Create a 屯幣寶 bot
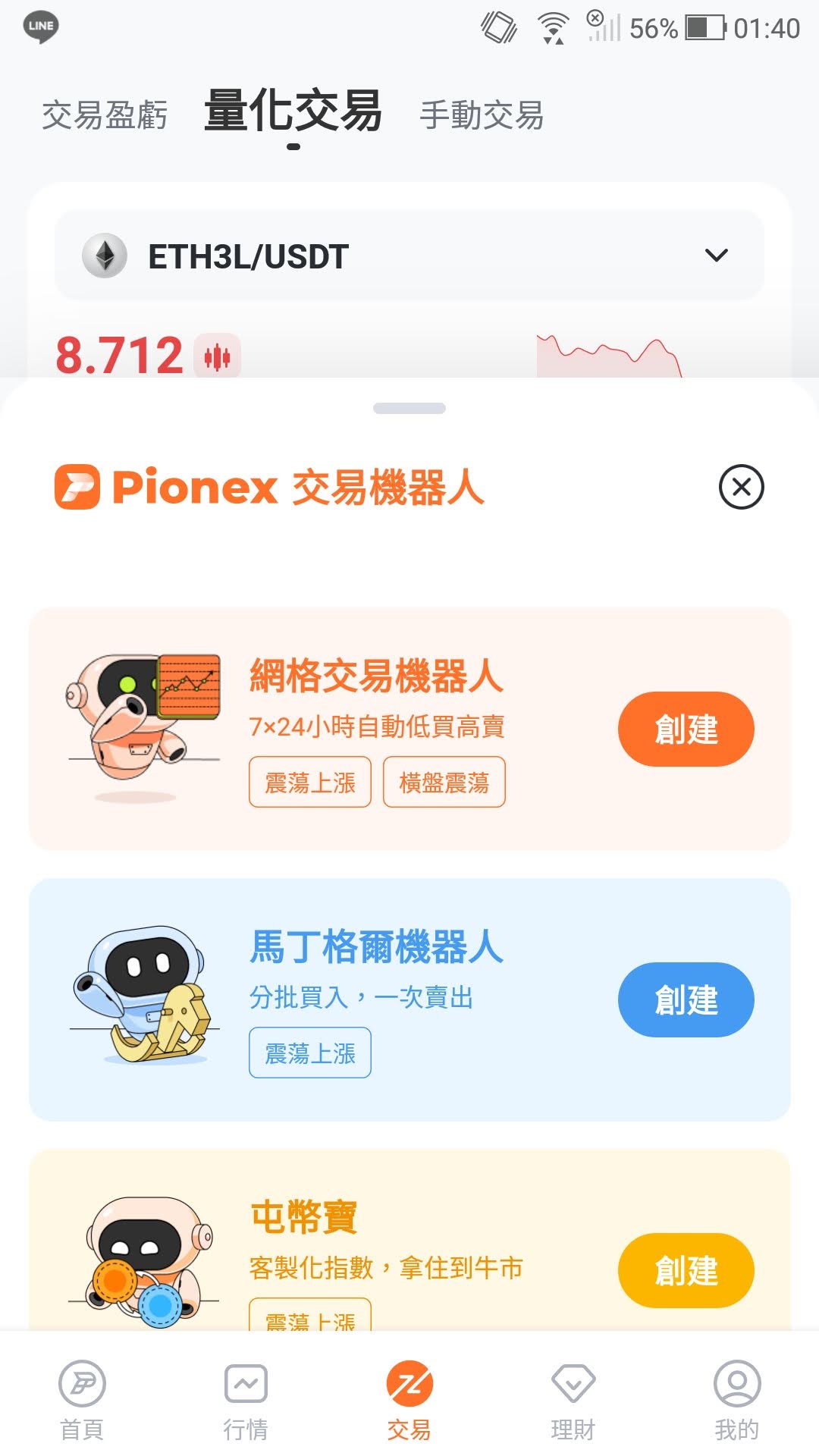Image resolution: width=819 pixels, height=1456 pixels. tap(686, 1270)
